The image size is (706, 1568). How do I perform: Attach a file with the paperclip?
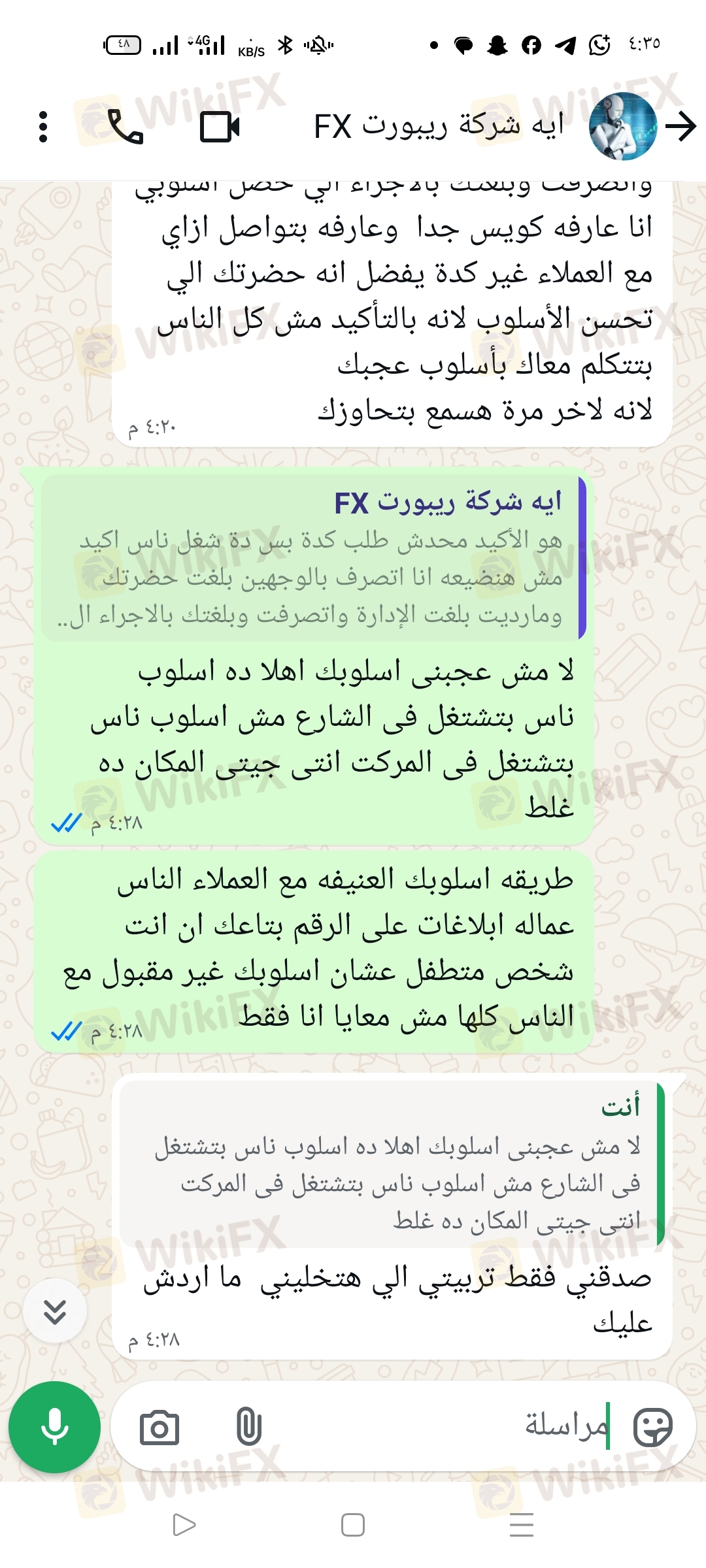pyautogui.click(x=248, y=1427)
